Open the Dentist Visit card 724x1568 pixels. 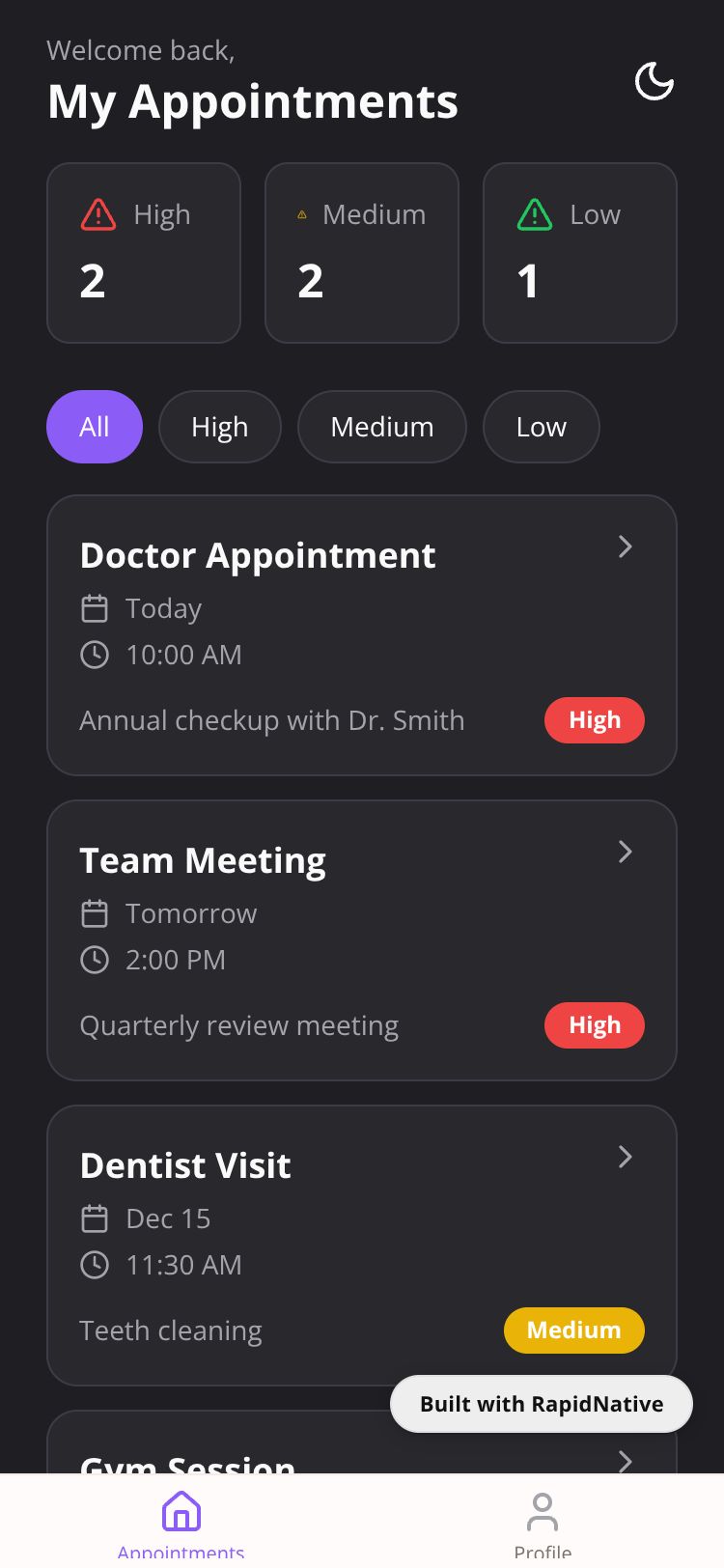click(x=361, y=1245)
